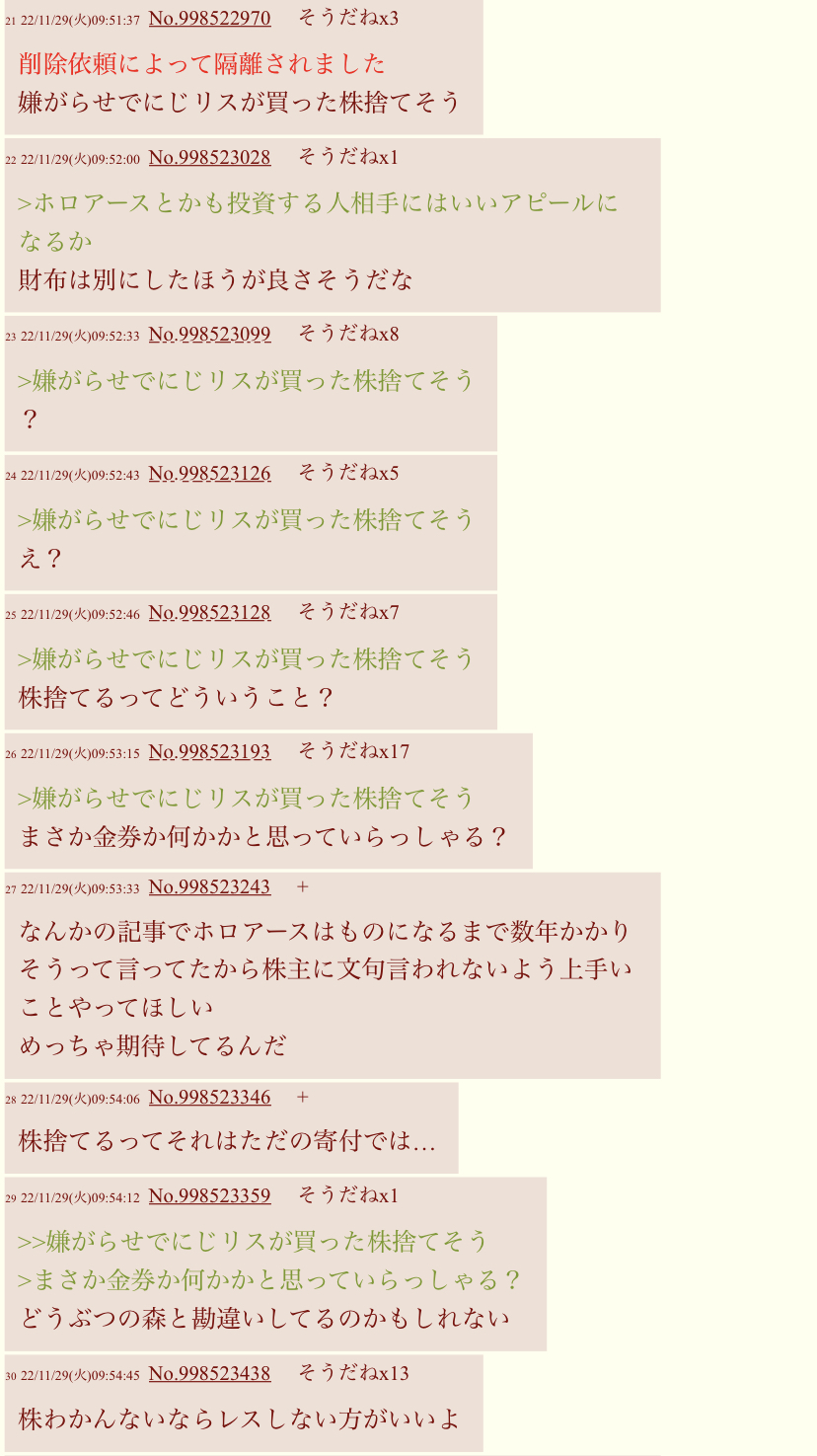Open post number No.998523438

point(209,1373)
